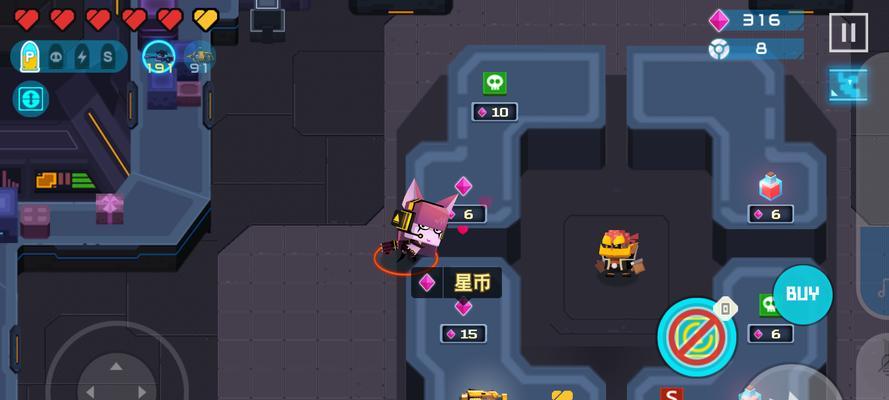Tap the buff status bar

pos(69,57)
